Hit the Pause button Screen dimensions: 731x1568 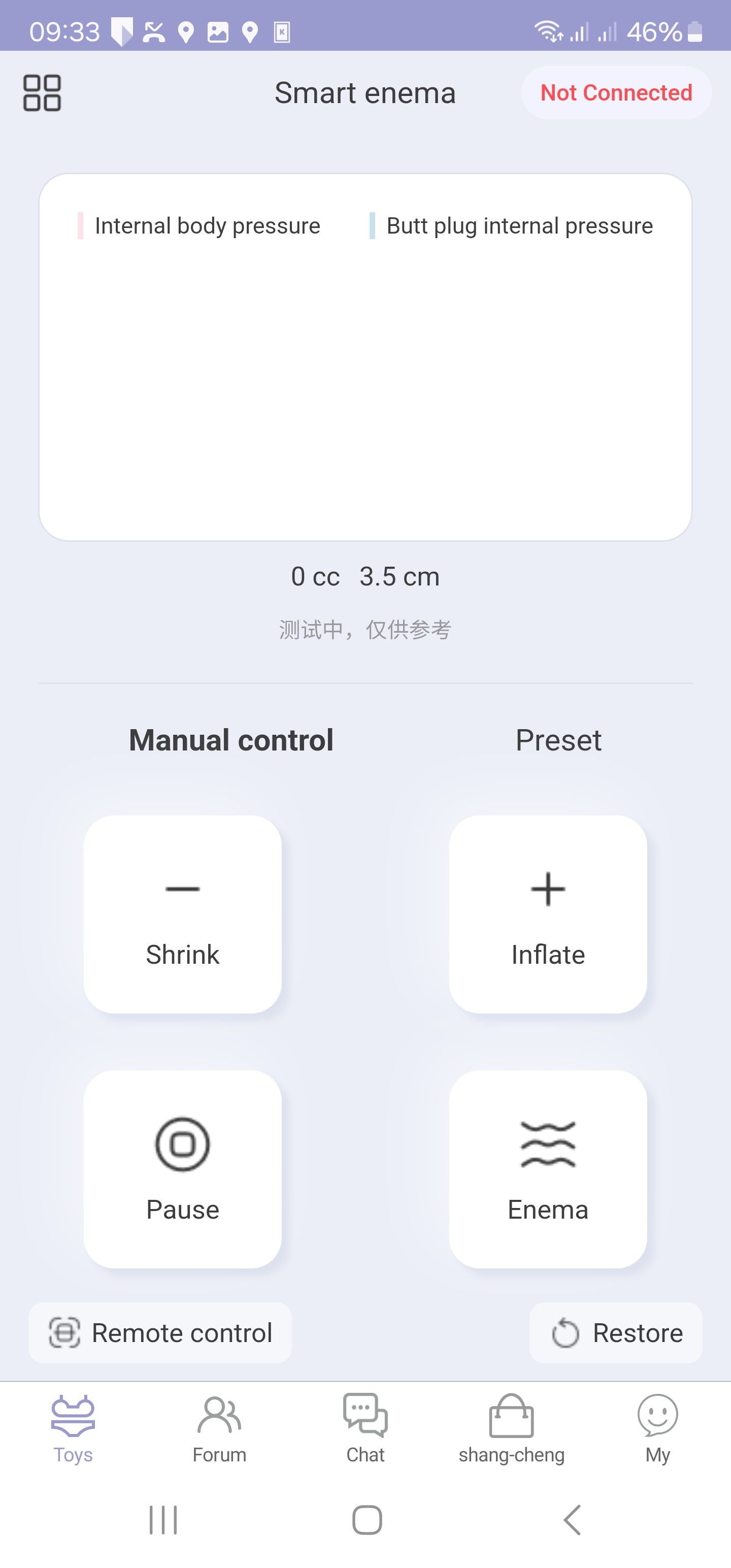coord(183,1169)
